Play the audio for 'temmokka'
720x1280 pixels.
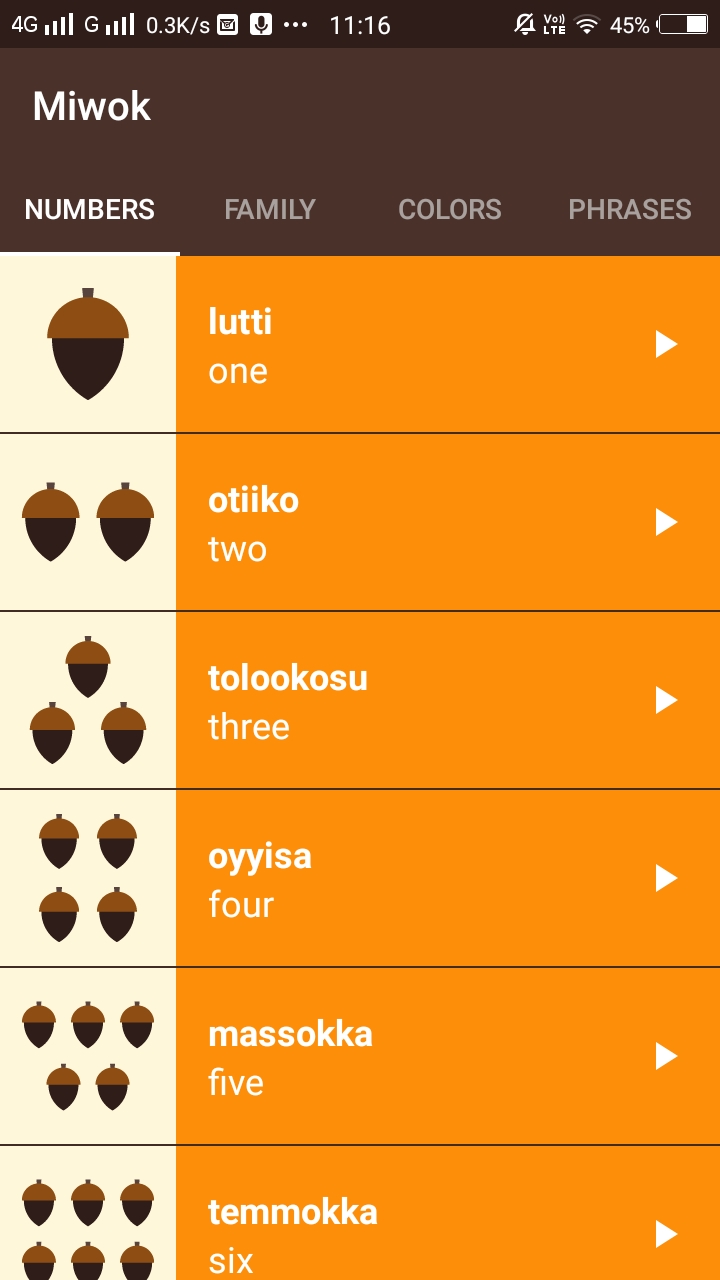point(665,1234)
